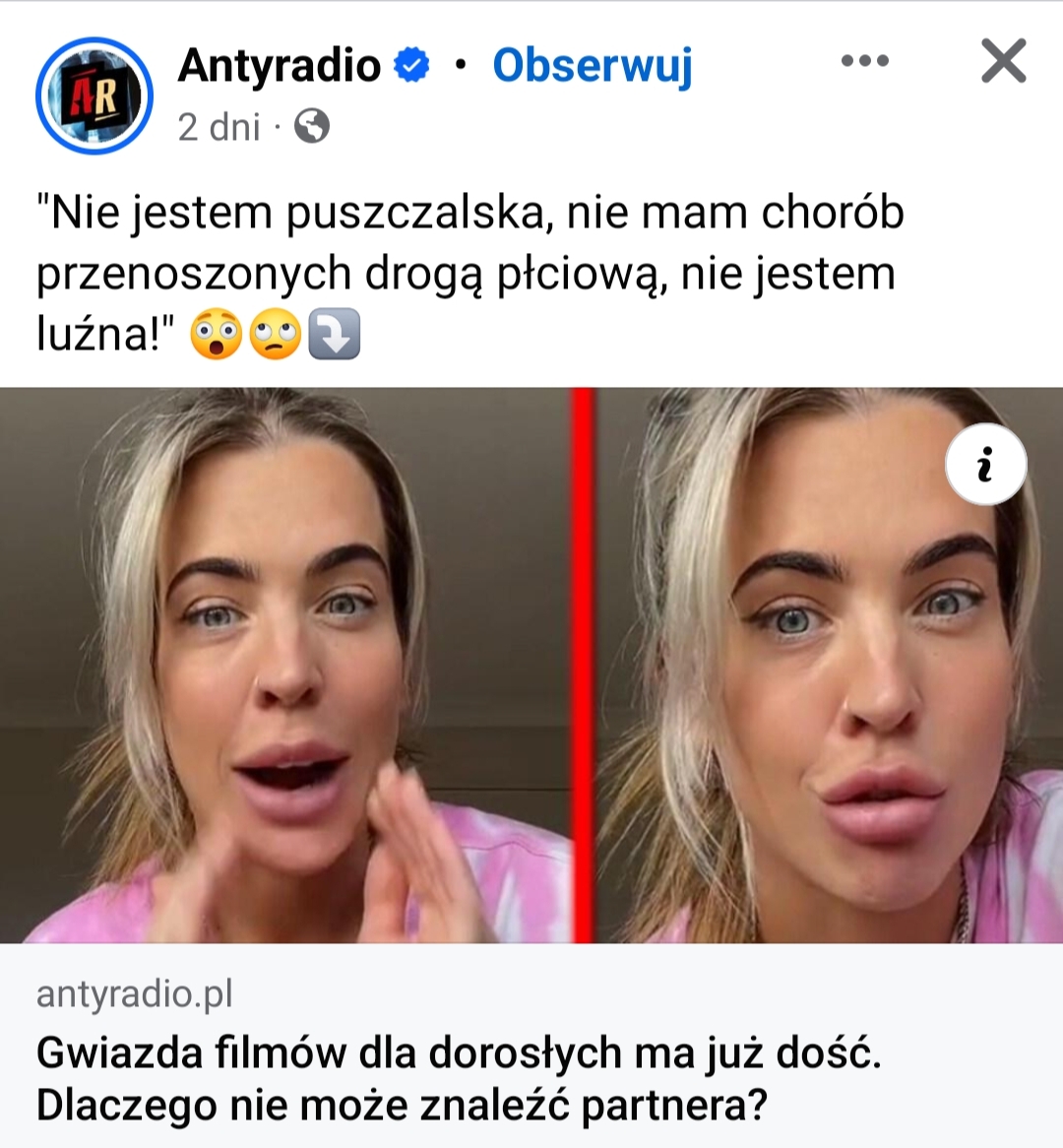This screenshot has height=1148, width=1063.
Task: Open the article preview image
Action: click(531, 665)
